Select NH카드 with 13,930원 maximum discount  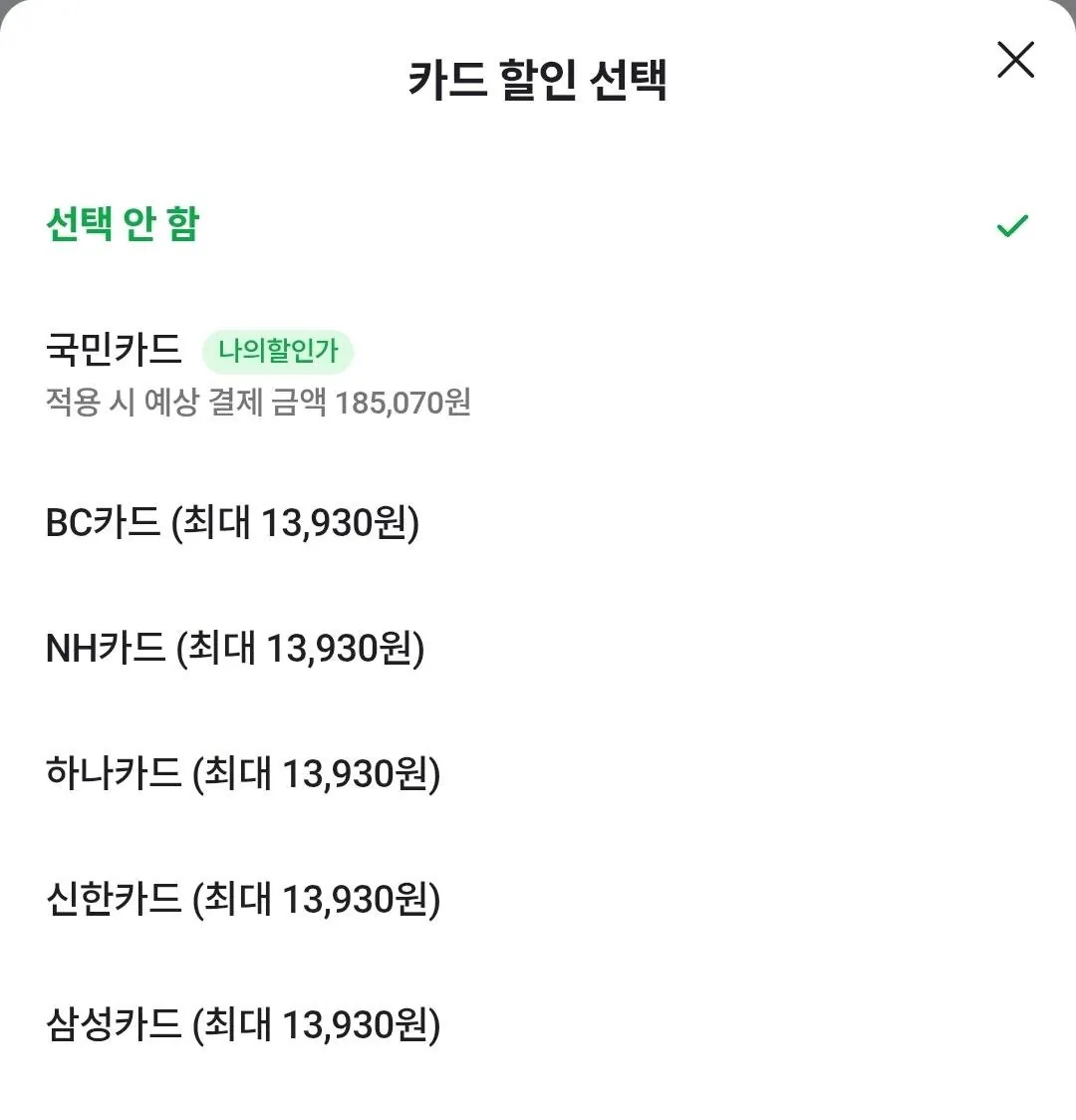[x=237, y=650]
